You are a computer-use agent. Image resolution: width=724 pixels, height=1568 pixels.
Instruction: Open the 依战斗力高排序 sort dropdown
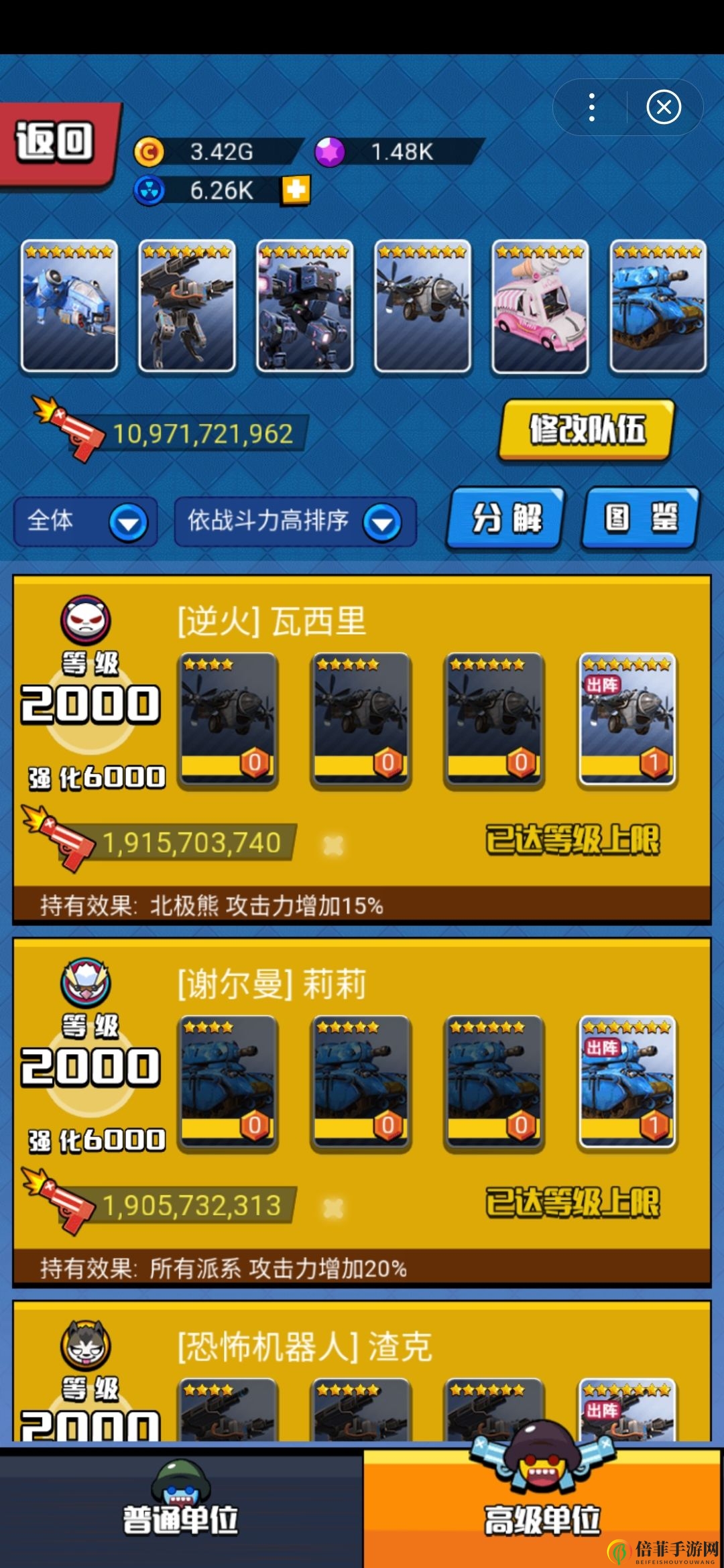pos(295,521)
